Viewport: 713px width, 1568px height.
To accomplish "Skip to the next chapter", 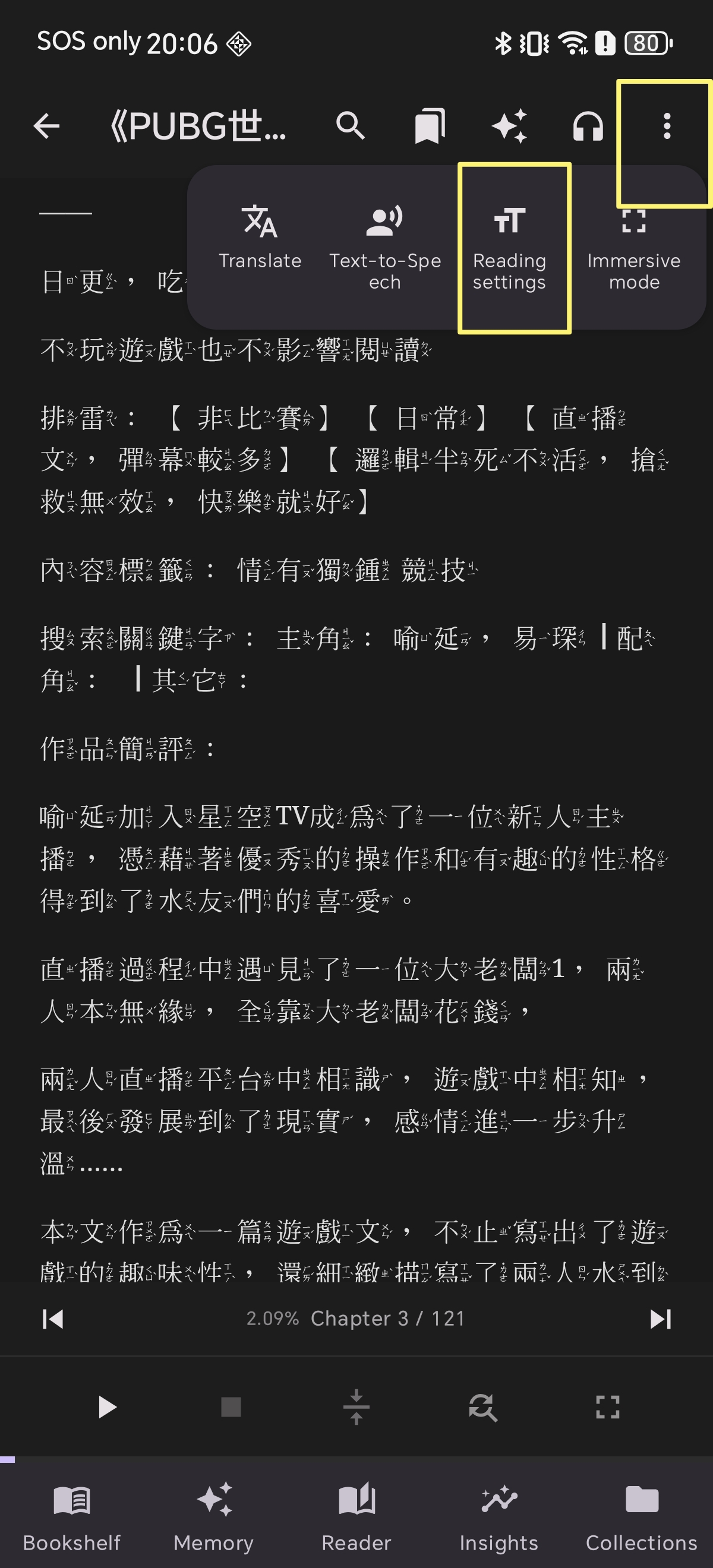I will click(660, 1319).
